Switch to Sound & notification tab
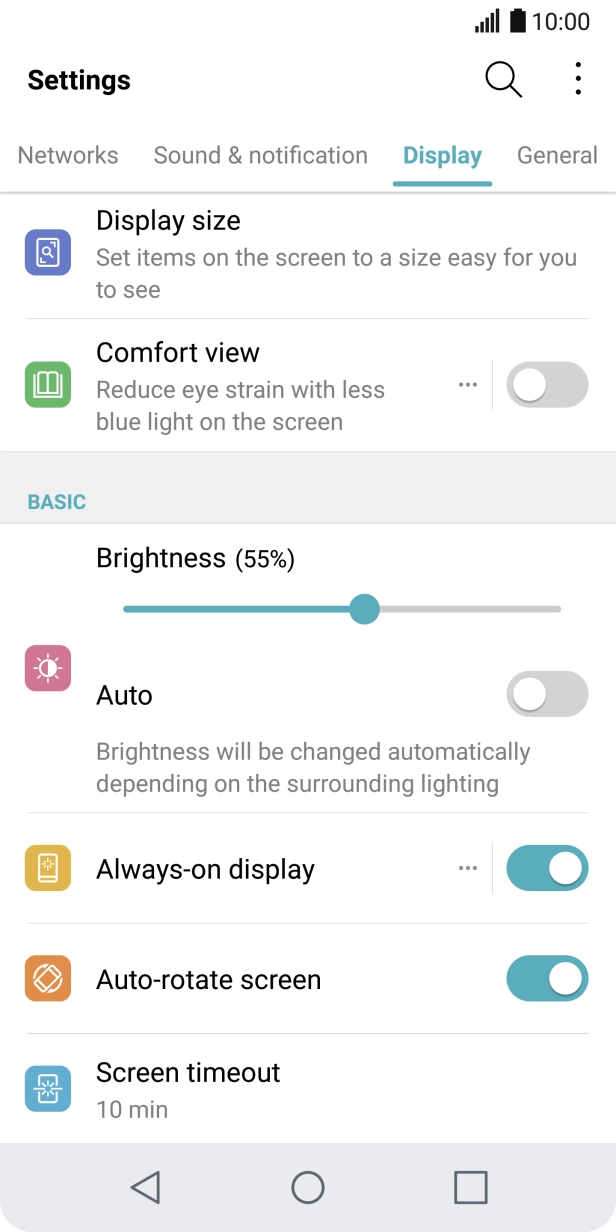 (260, 155)
